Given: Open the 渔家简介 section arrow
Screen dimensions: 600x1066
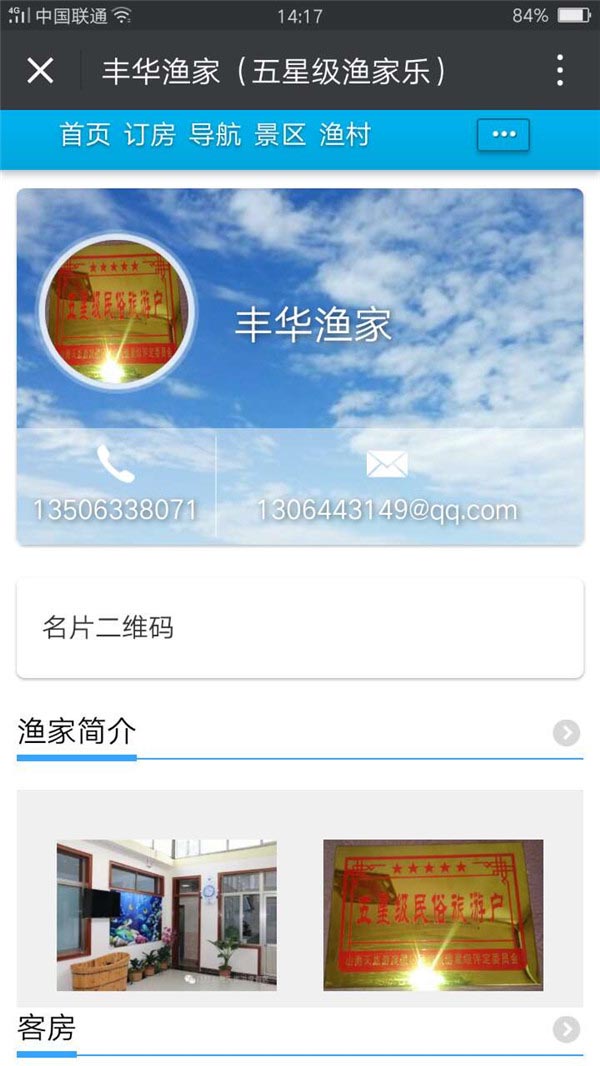Looking at the screenshot, I should coord(566,733).
